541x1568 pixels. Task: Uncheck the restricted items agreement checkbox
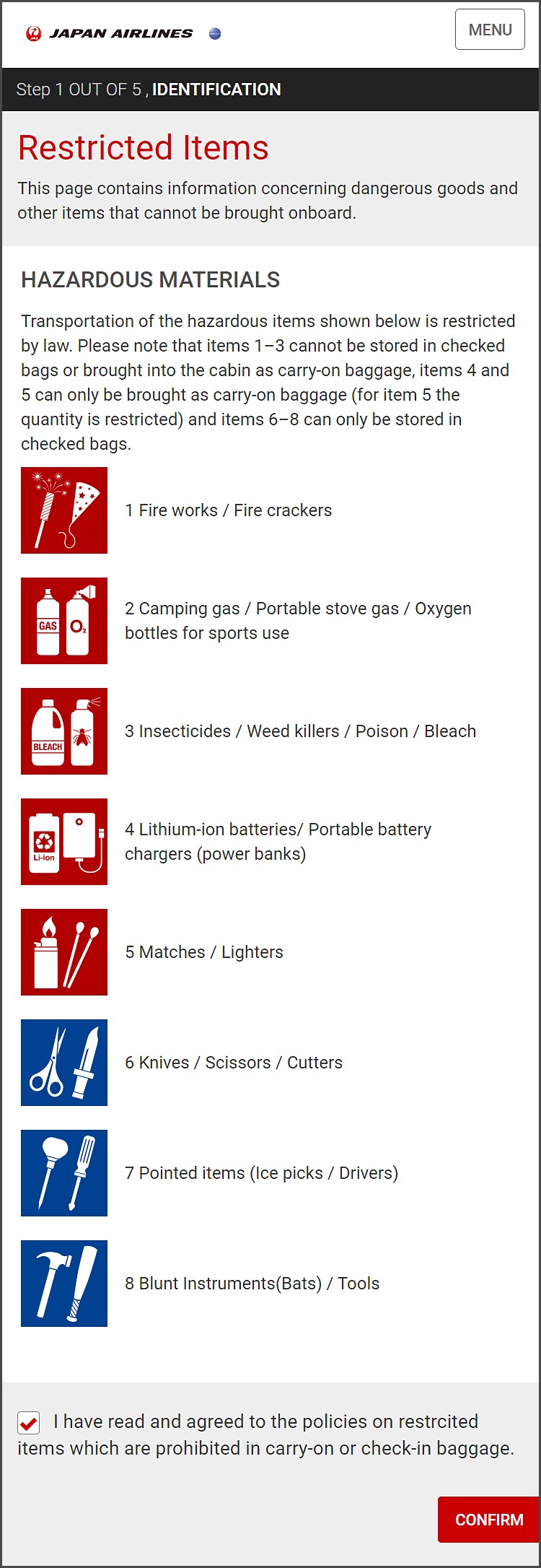(x=29, y=1422)
